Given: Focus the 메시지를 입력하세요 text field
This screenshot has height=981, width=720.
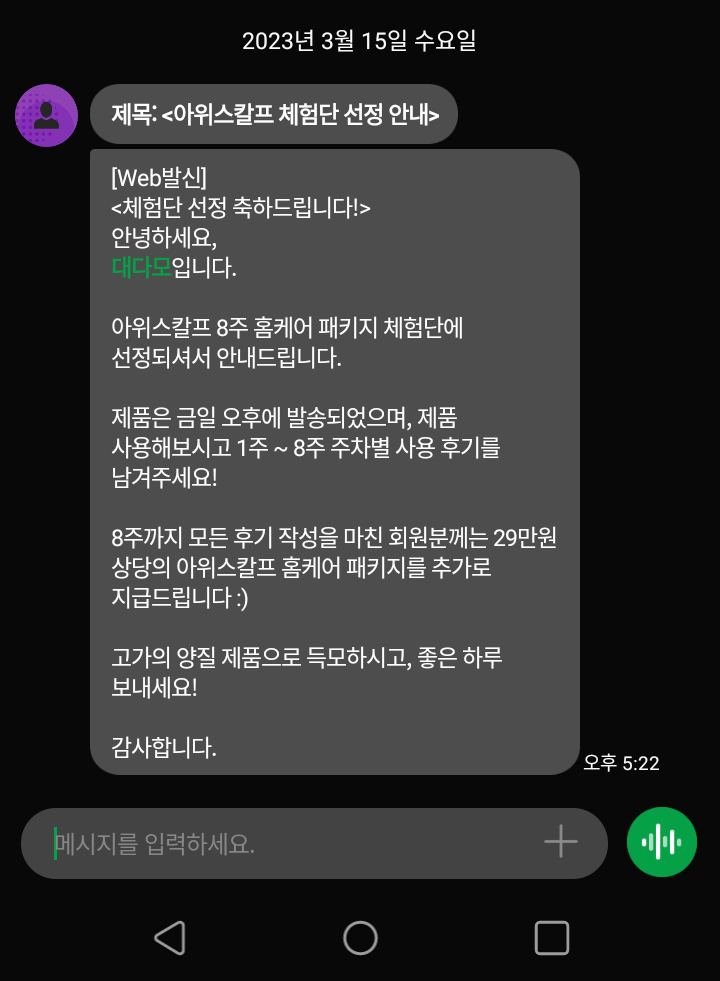Looking at the screenshot, I should pos(290,844).
